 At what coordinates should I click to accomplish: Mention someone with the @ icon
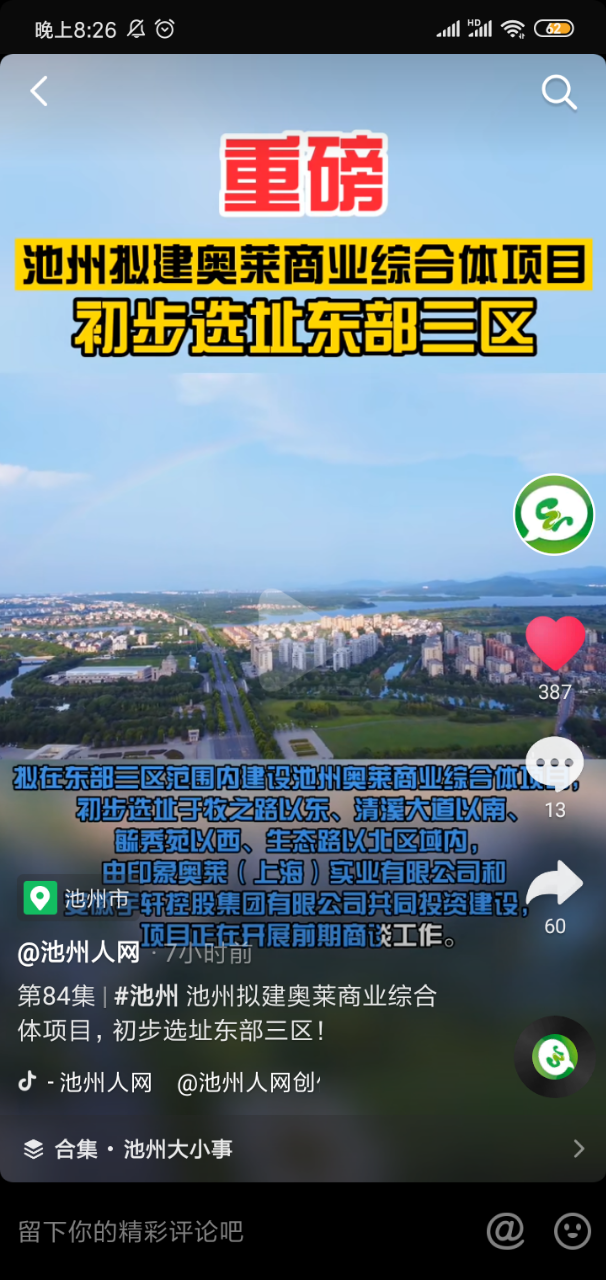[505, 1231]
